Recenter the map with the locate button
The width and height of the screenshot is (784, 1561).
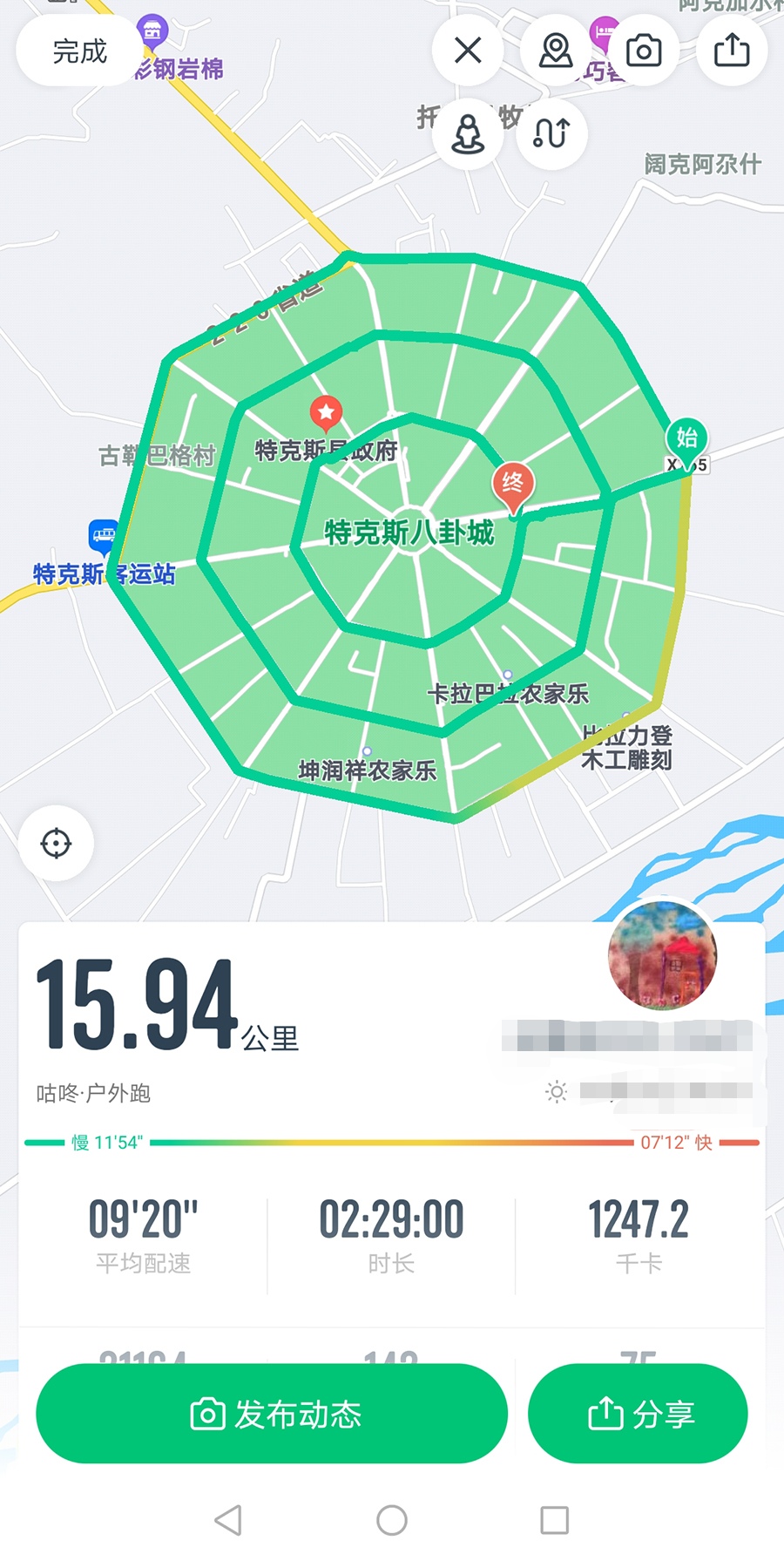click(57, 844)
